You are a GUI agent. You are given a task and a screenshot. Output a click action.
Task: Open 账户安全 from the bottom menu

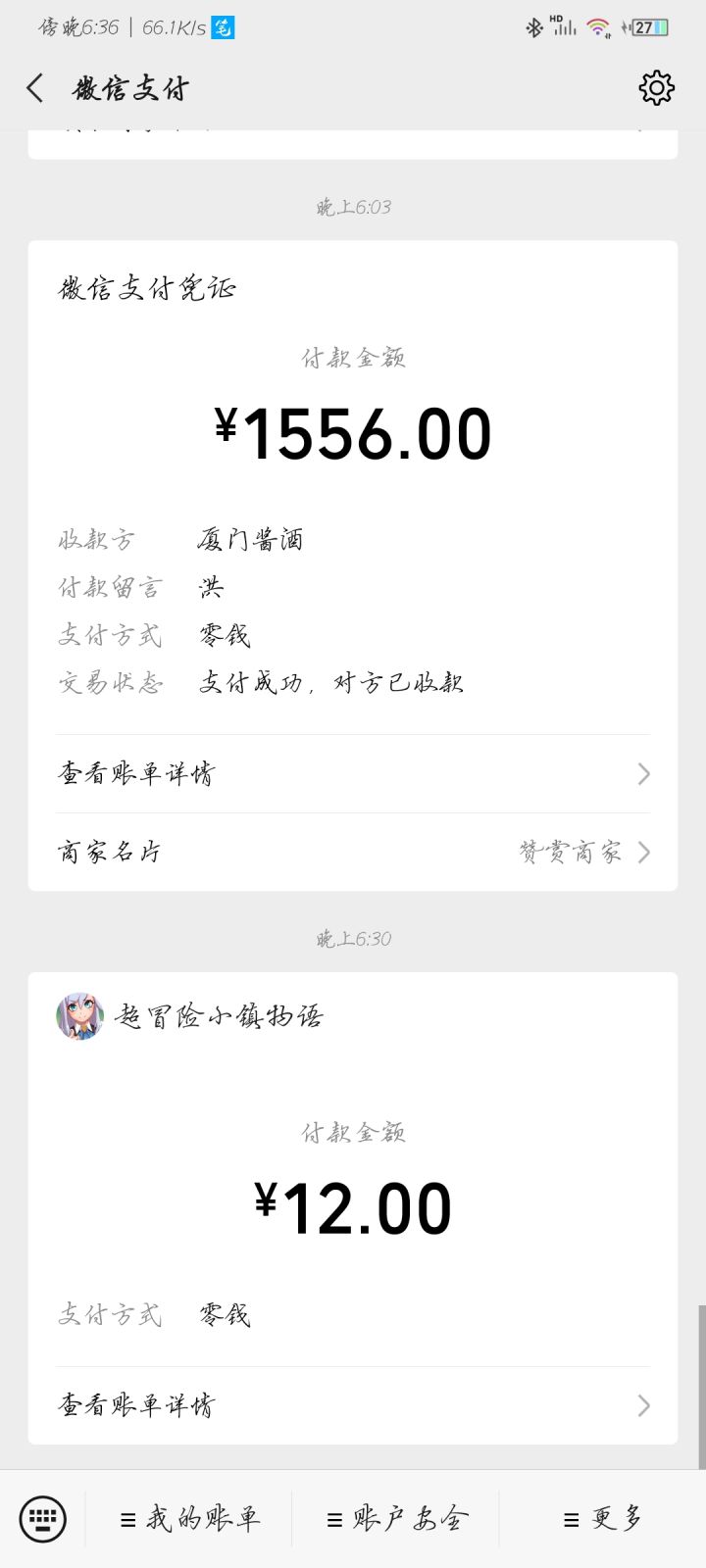pos(396,1518)
